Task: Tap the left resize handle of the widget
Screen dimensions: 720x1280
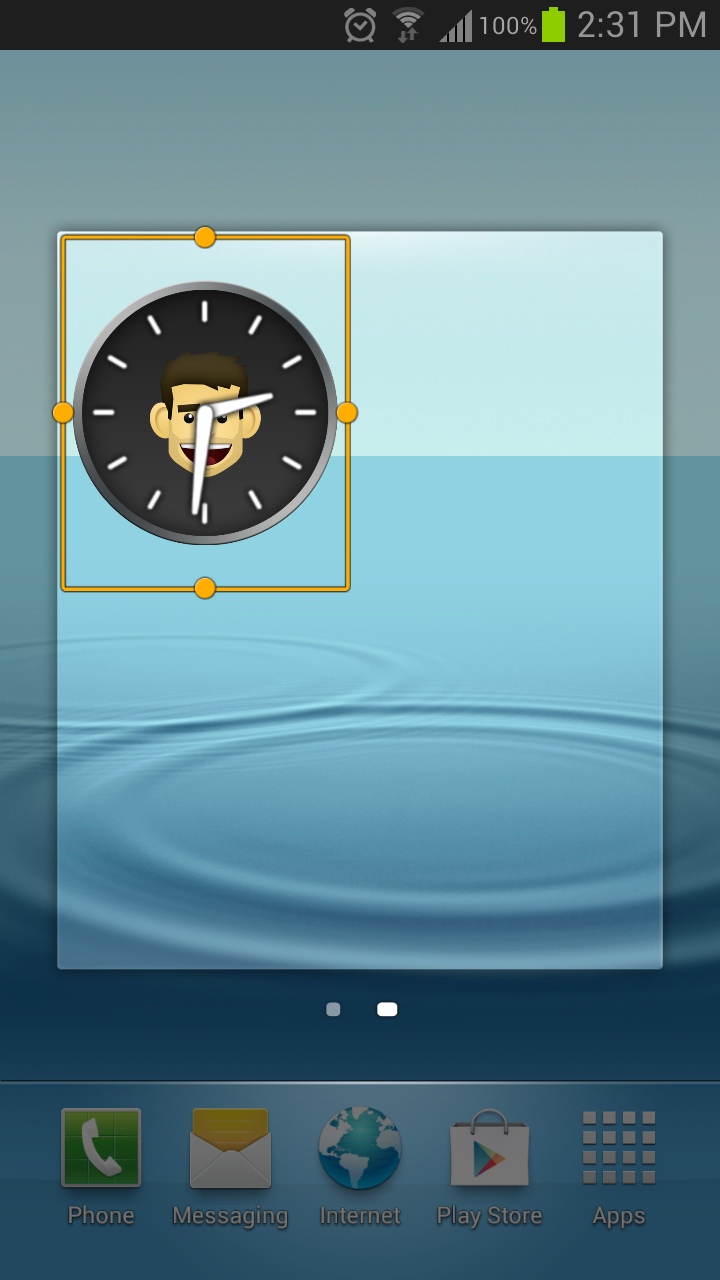Action: click(x=63, y=412)
